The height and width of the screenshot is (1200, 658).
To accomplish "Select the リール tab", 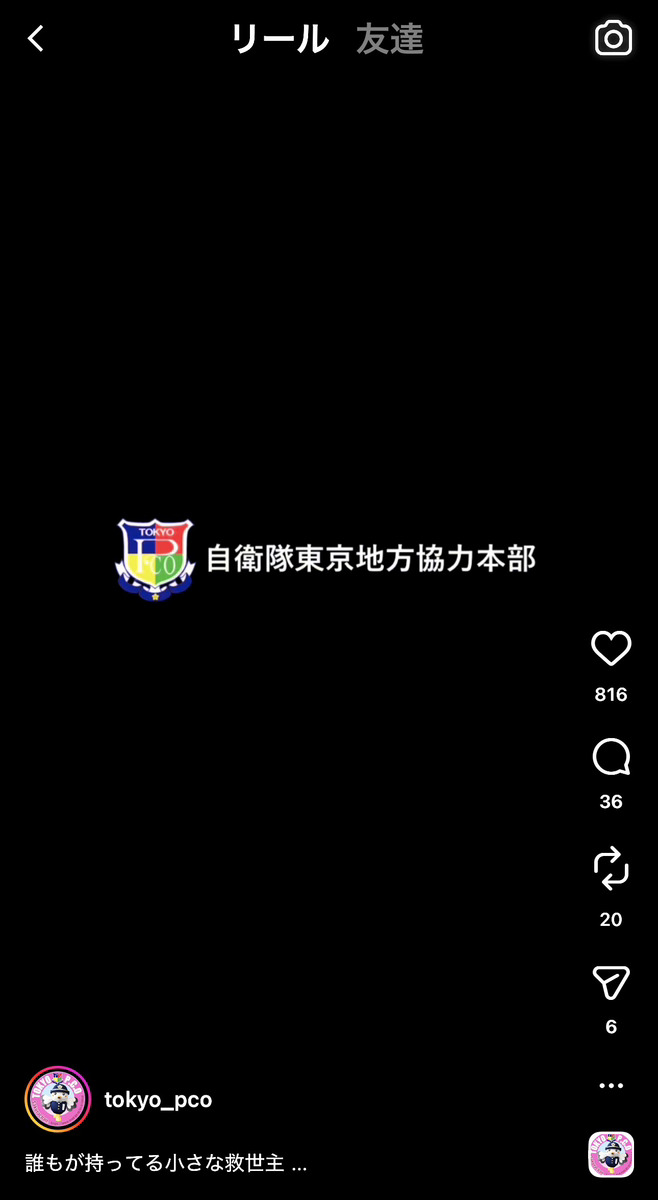I will point(279,39).
